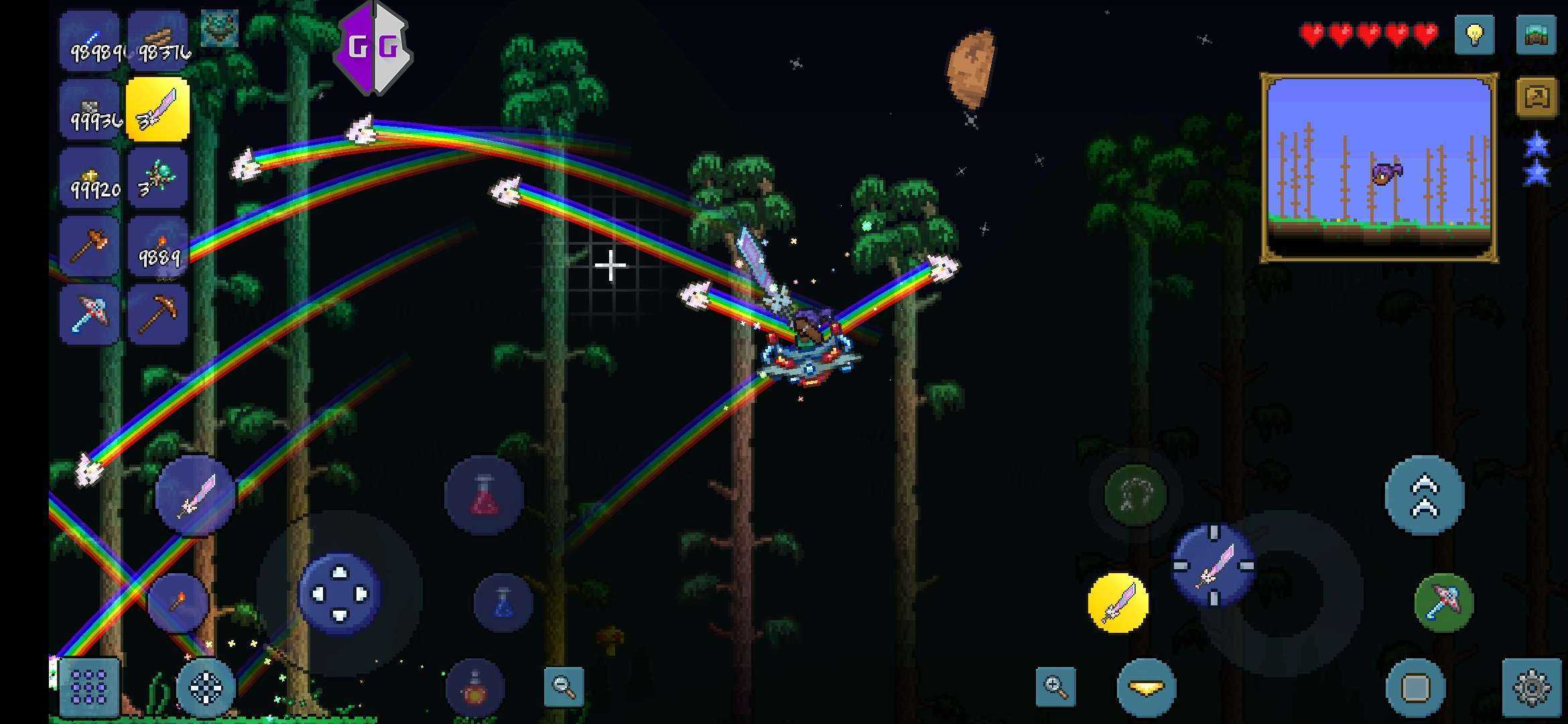
Task: Open the settings gear
Action: [x=1532, y=688]
